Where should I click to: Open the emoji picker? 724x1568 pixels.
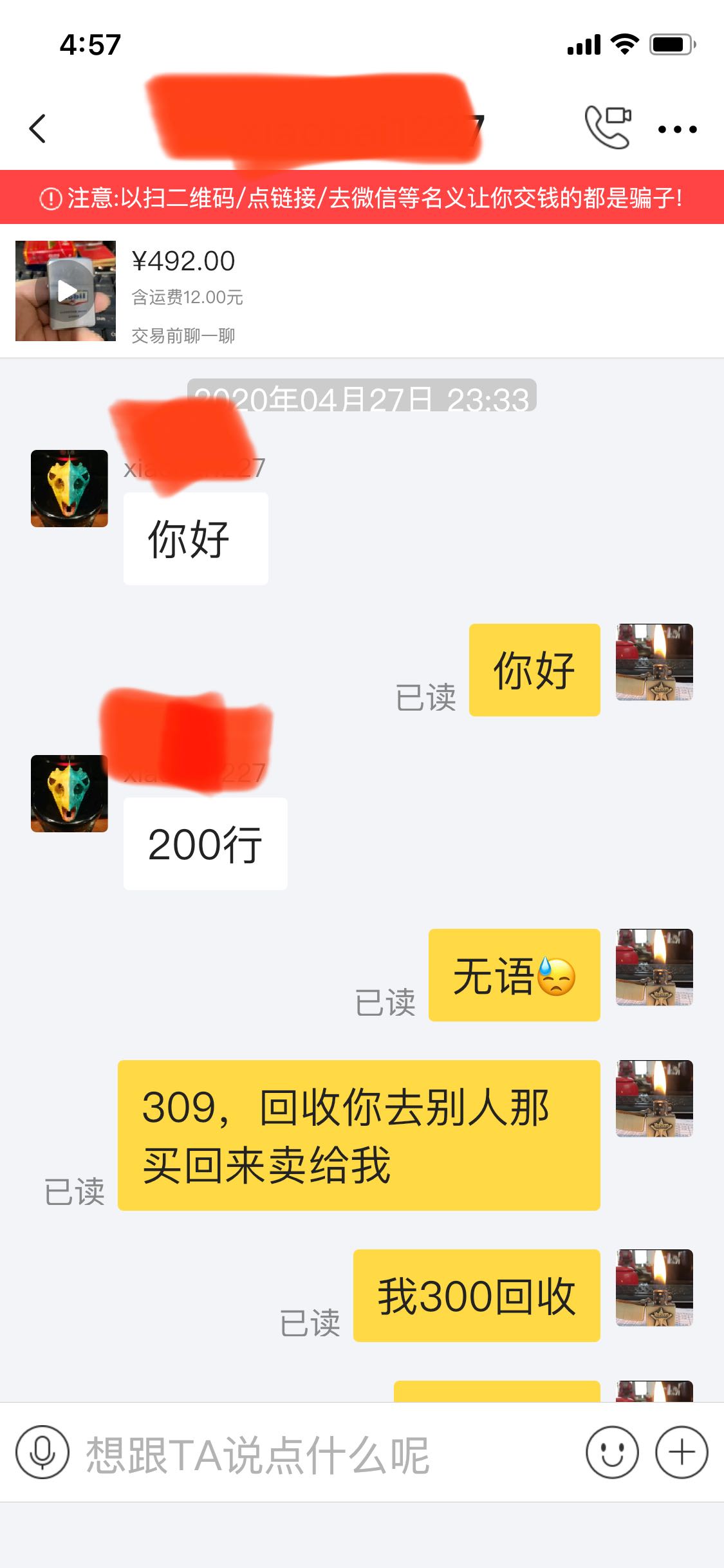coord(612,1453)
